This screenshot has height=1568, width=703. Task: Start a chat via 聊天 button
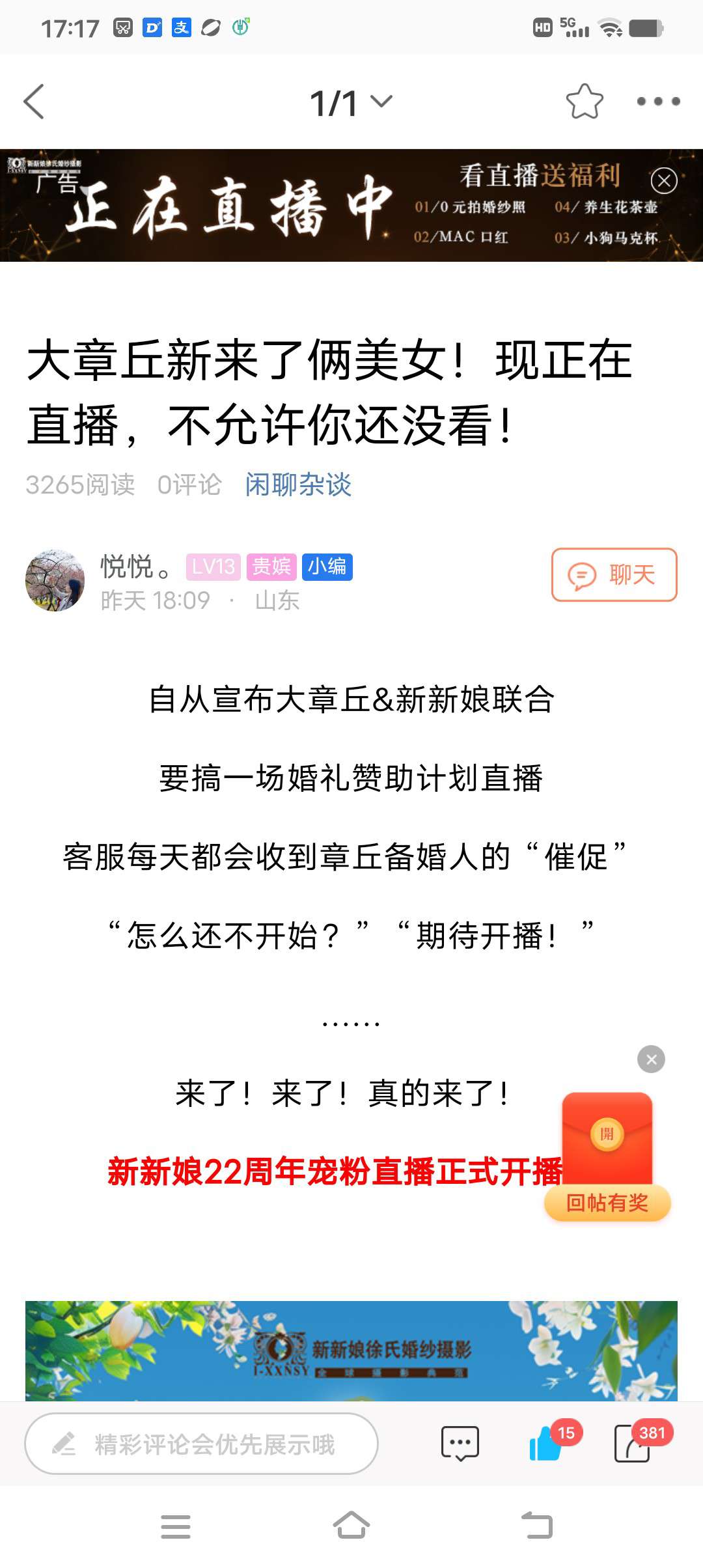pyautogui.click(x=614, y=574)
